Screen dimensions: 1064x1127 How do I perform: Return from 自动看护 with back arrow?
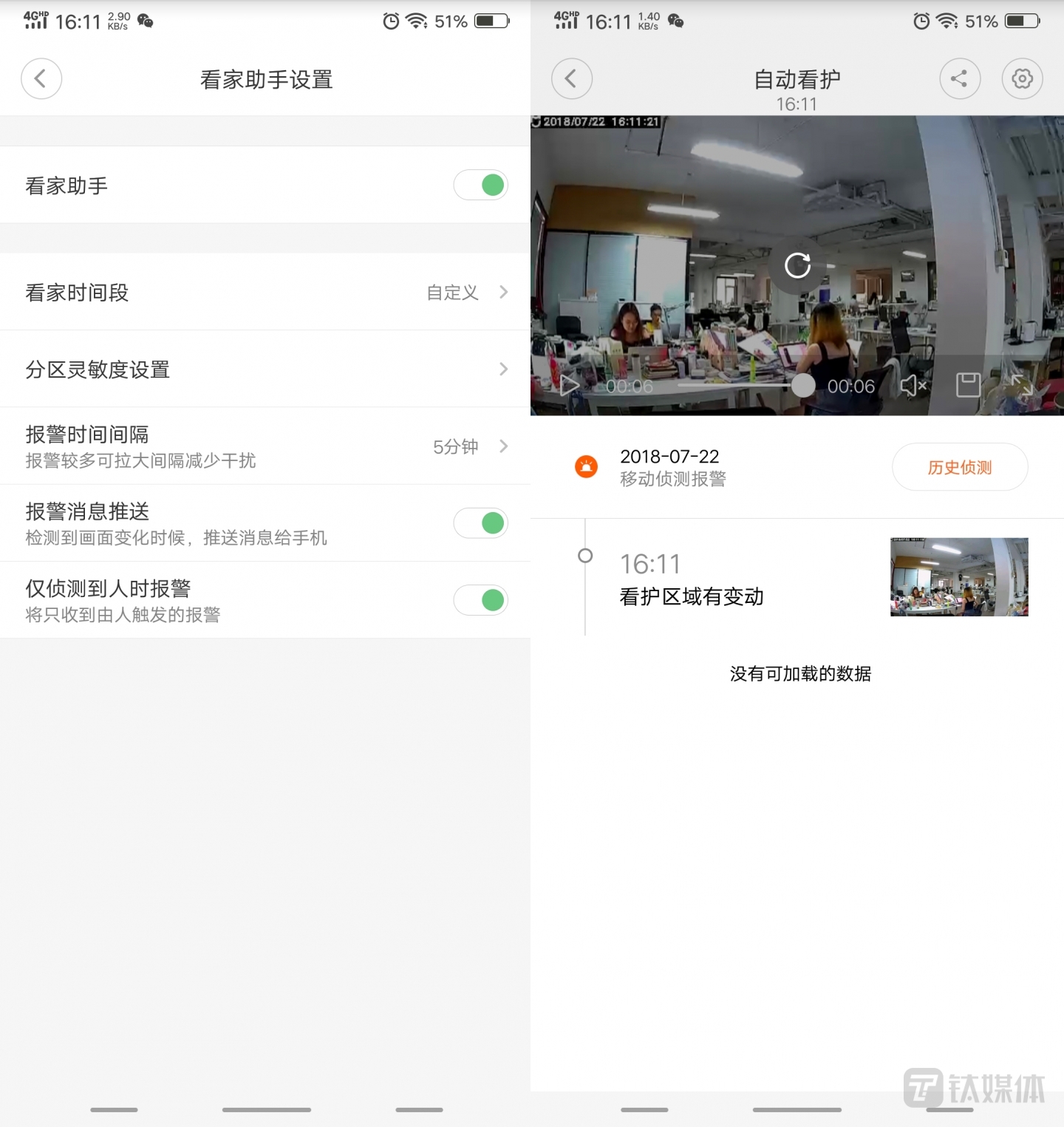click(571, 78)
